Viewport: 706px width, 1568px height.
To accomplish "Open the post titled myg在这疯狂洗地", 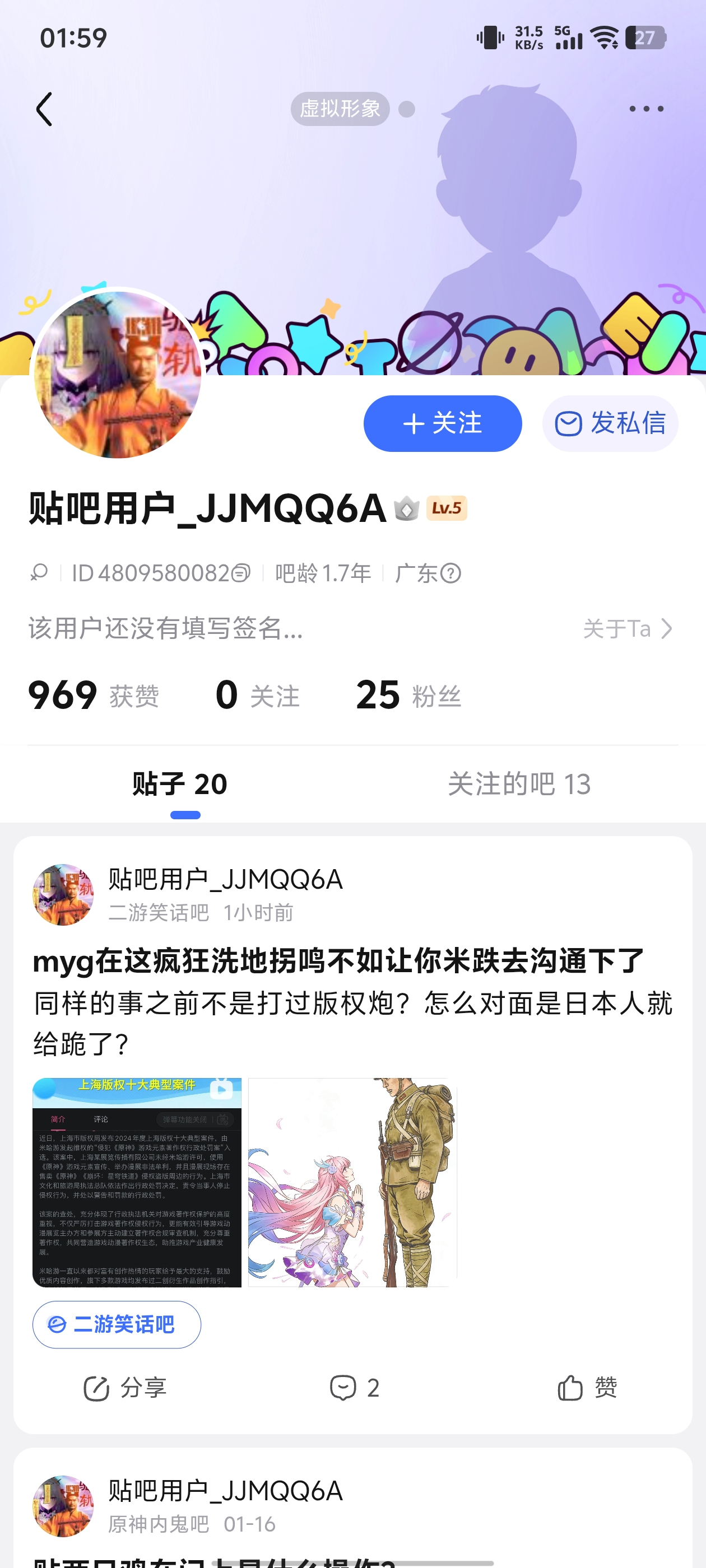I will pos(338,962).
